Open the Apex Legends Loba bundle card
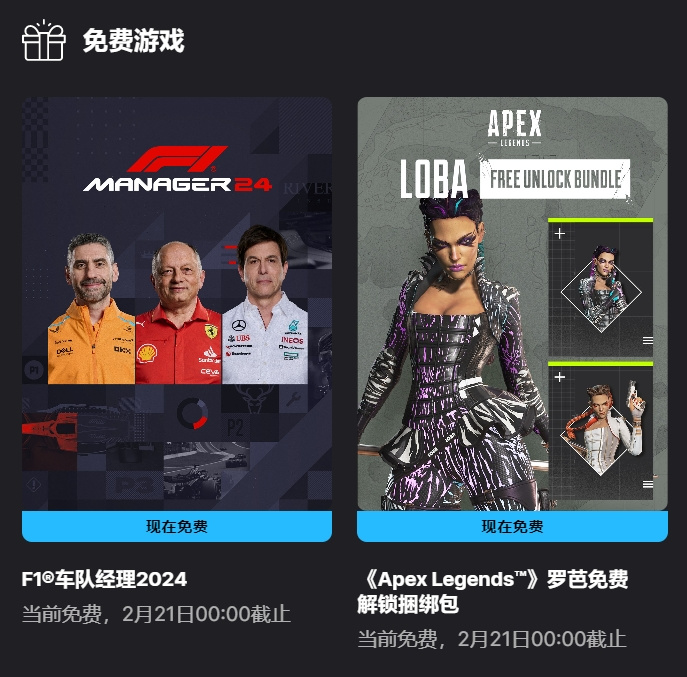Screen dimensions: 687x677 click(x=512, y=300)
